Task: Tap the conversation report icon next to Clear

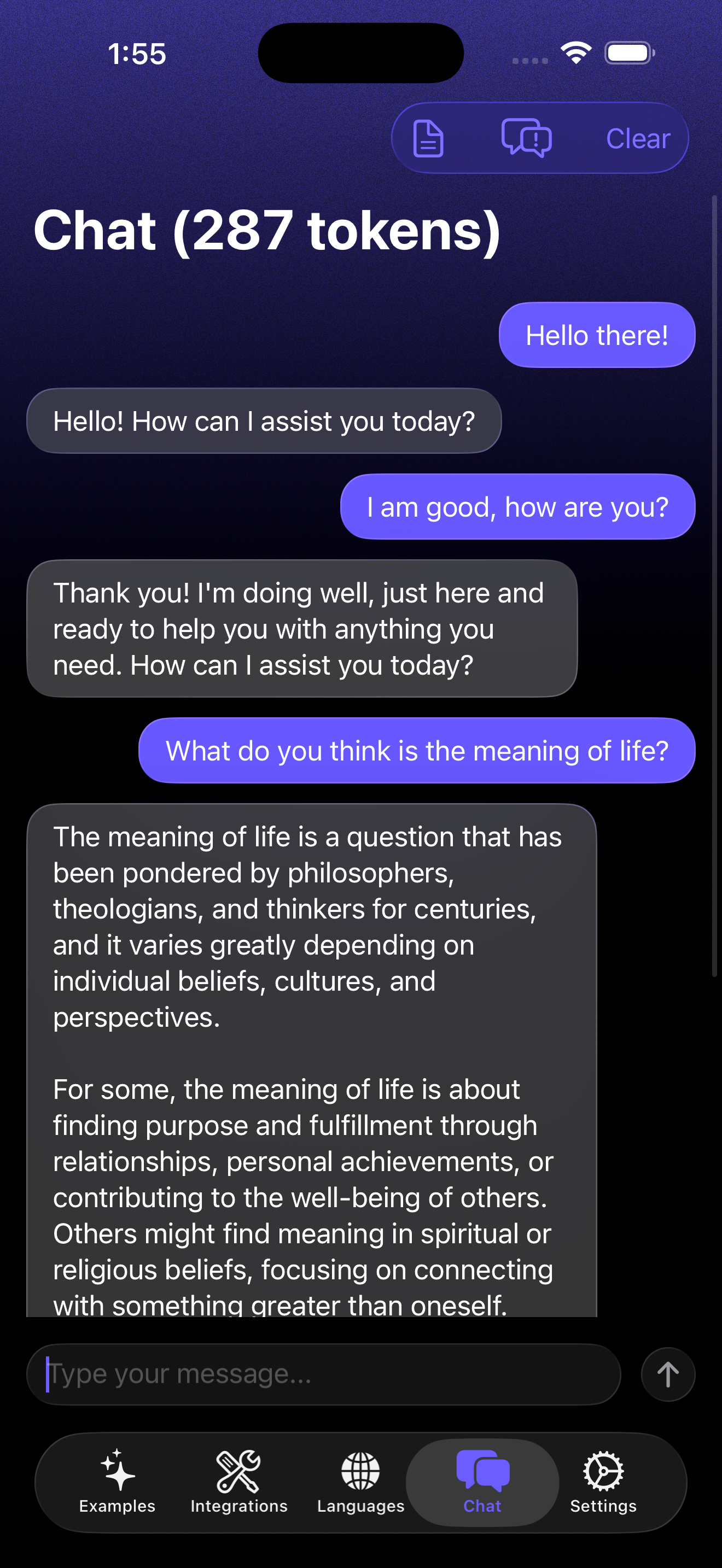Action: click(526, 138)
